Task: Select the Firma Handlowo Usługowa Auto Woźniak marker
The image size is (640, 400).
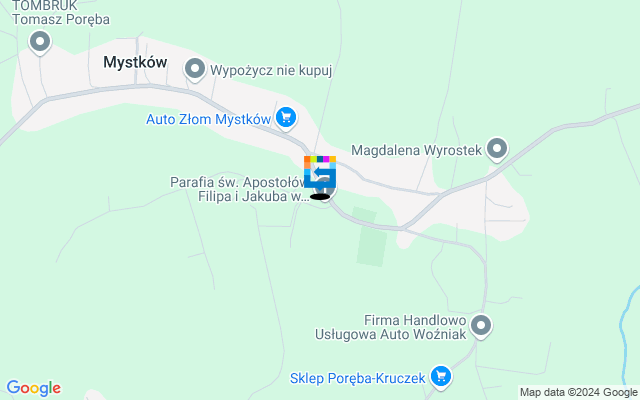Action: click(x=481, y=325)
